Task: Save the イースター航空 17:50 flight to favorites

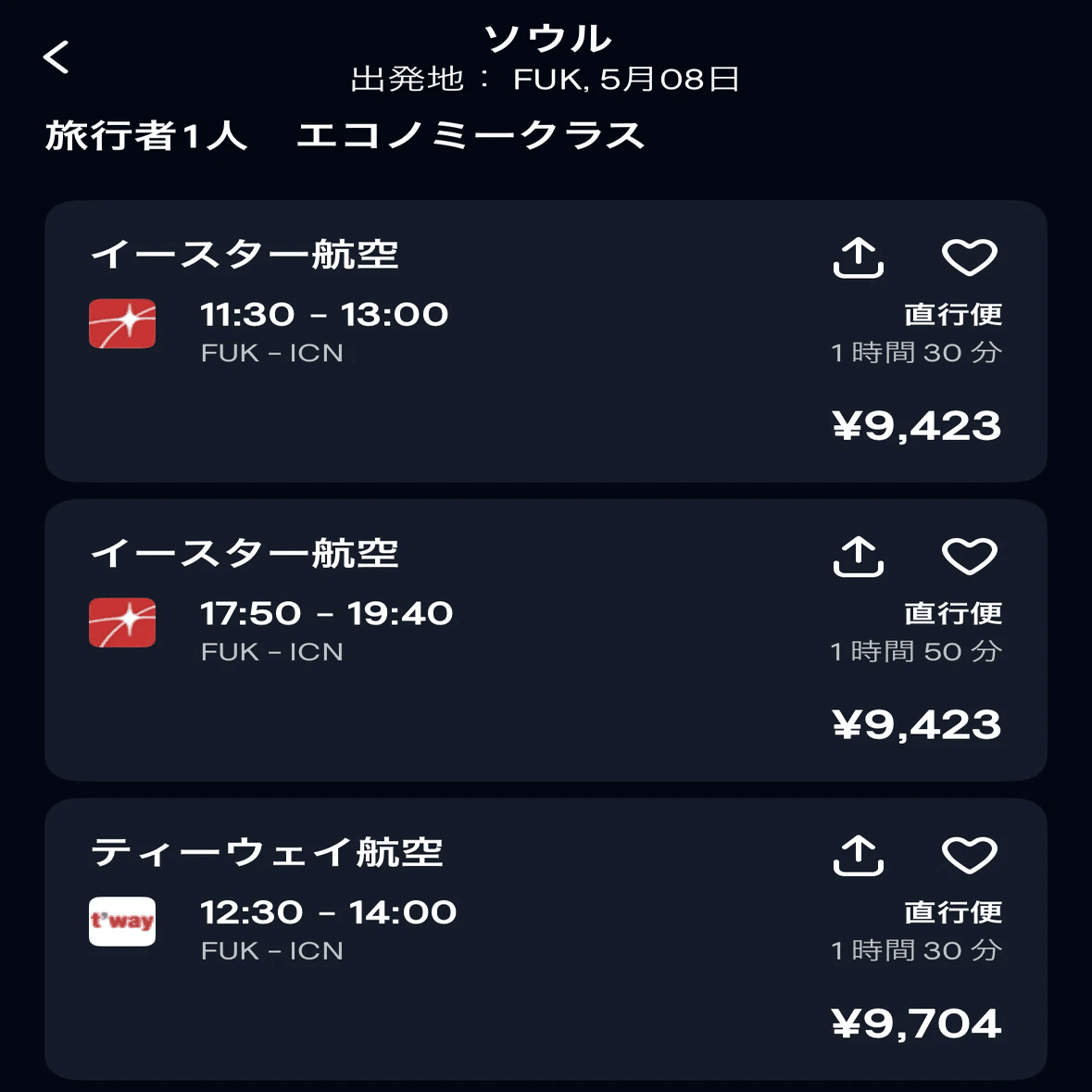Action: click(x=969, y=557)
